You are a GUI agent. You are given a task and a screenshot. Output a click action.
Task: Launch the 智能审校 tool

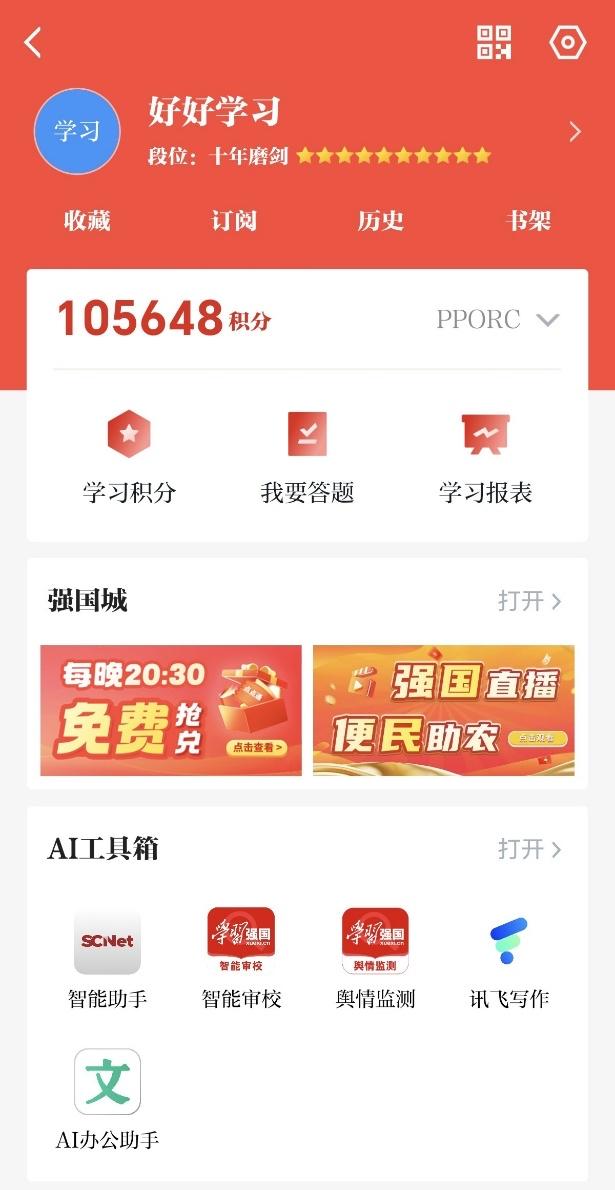click(241, 956)
